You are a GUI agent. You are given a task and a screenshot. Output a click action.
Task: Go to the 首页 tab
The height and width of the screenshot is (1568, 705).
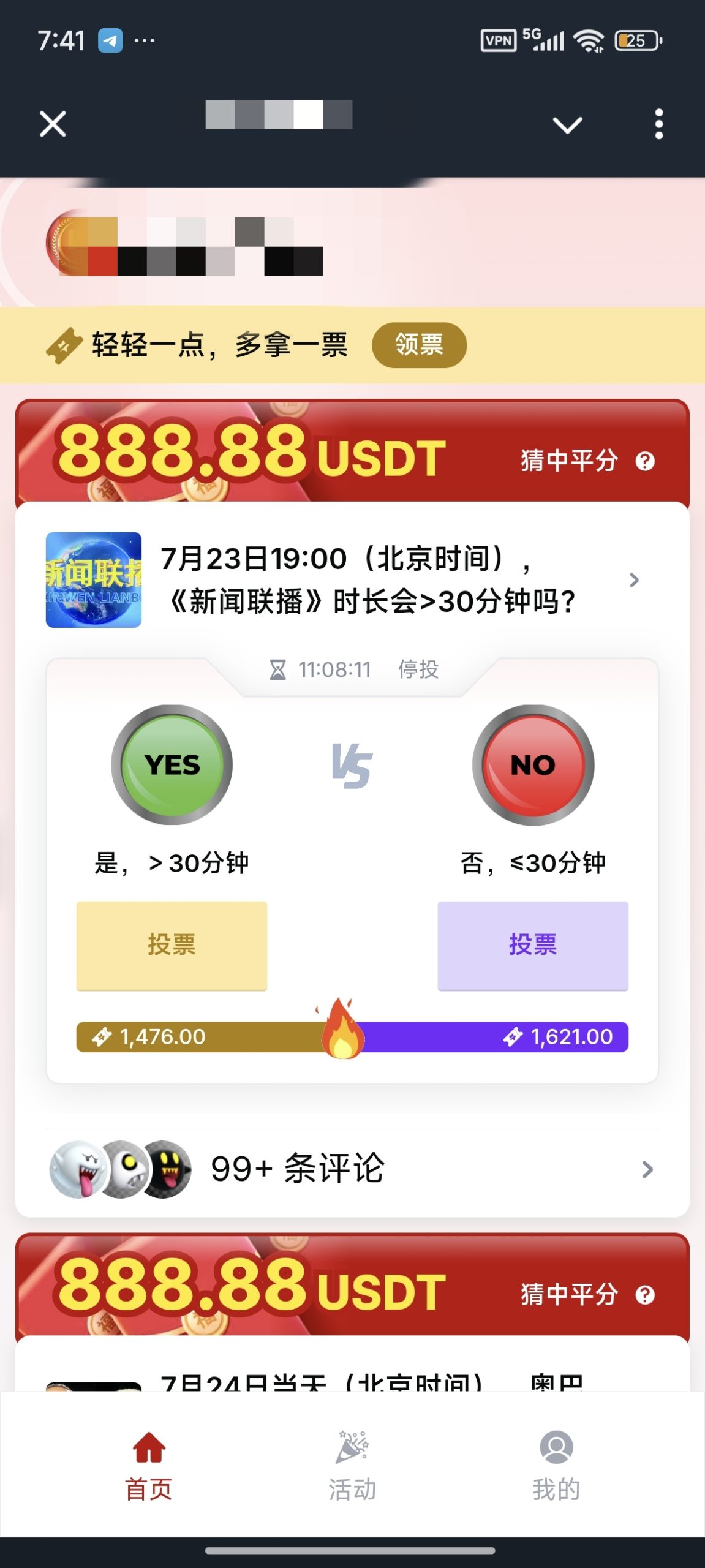(149, 1467)
